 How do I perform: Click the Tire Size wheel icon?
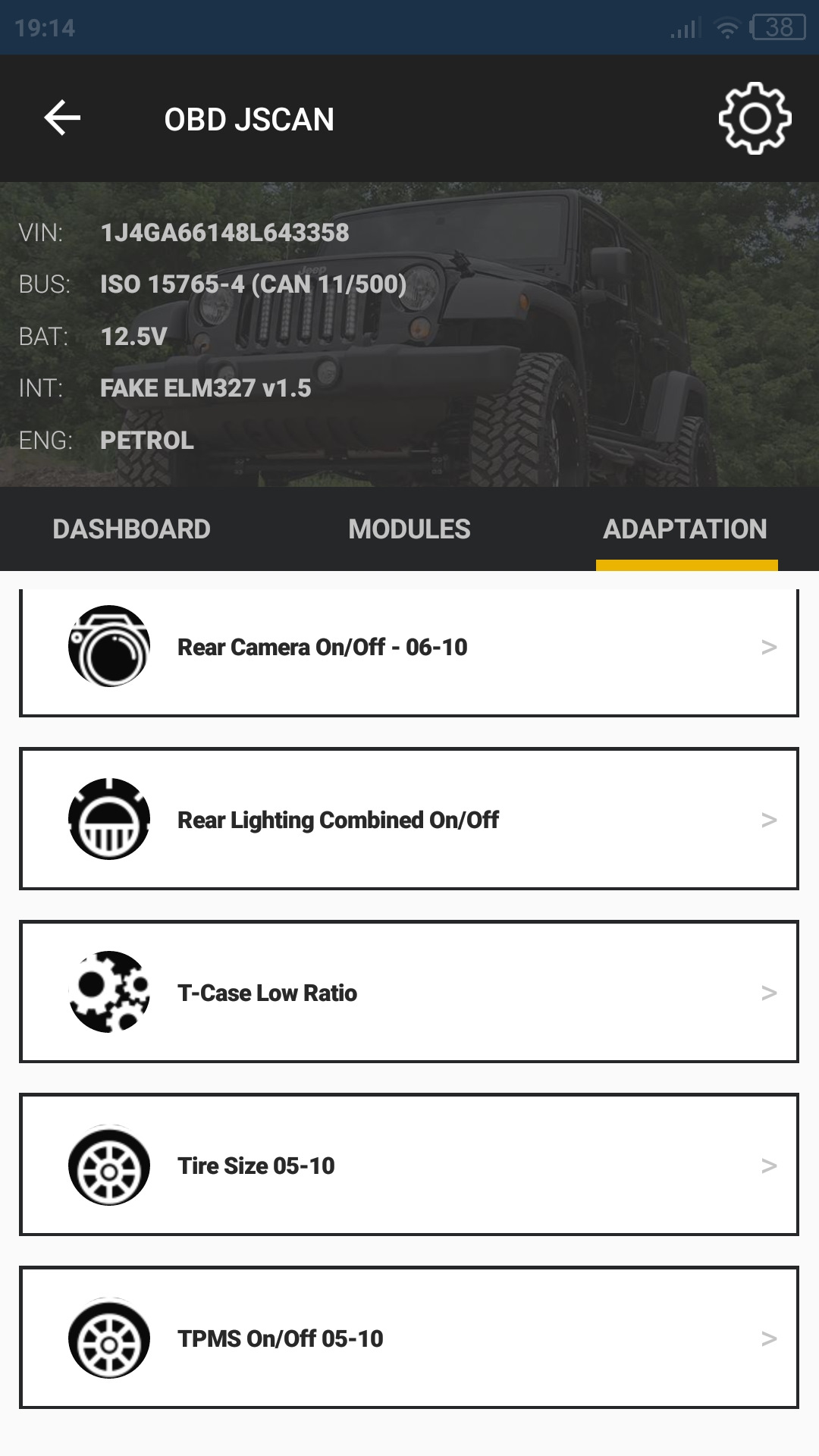point(111,1166)
